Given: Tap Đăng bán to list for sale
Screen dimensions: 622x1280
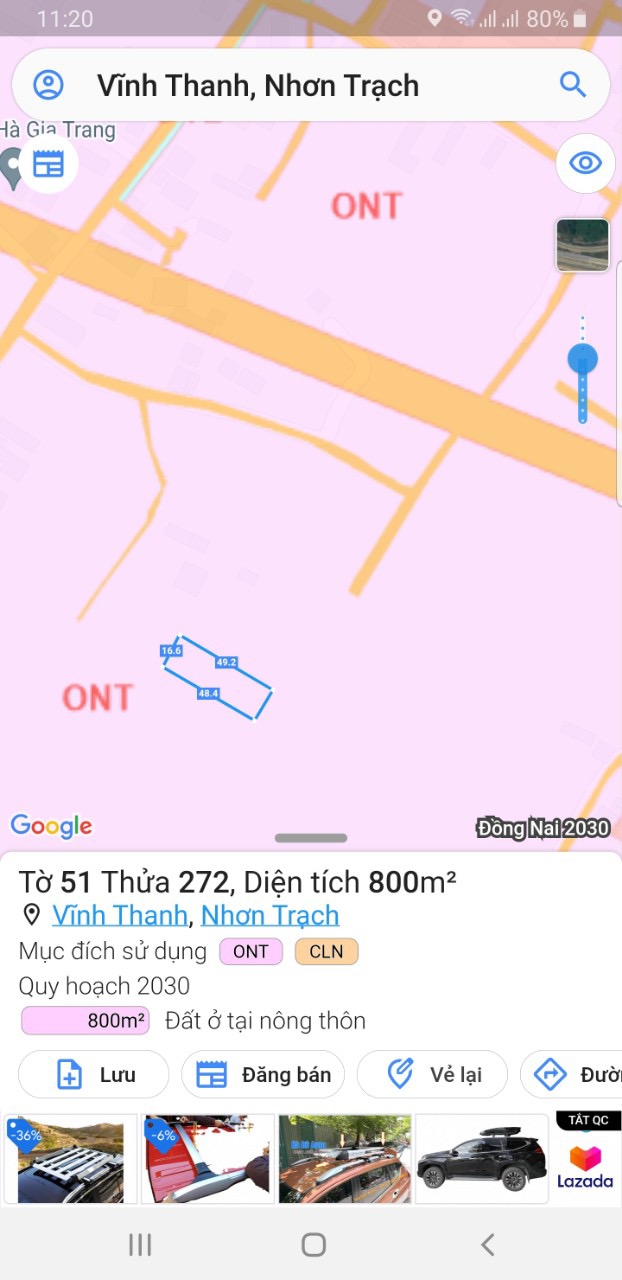Looking at the screenshot, I should point(263,1075).
